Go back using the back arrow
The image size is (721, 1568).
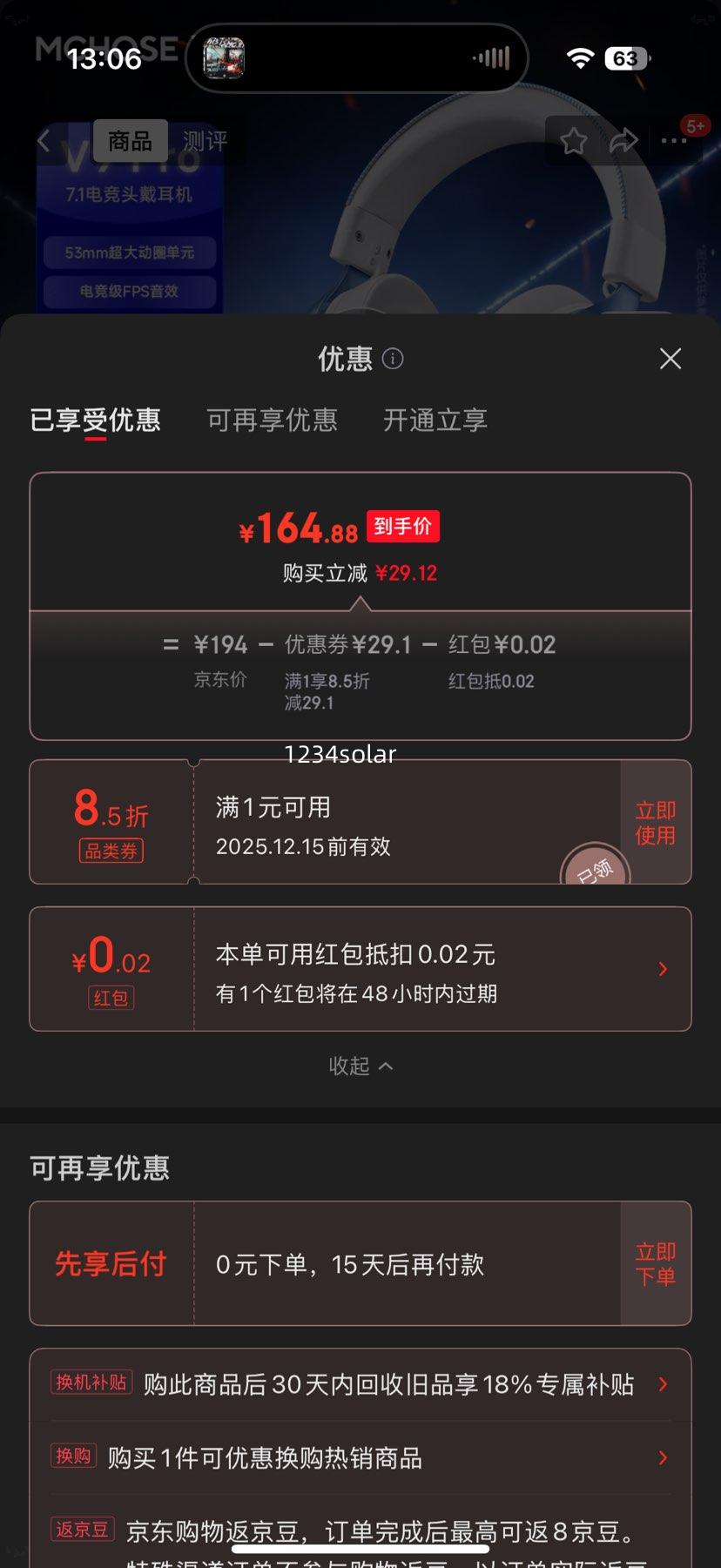pyautogui.click(x=44, y=140)
